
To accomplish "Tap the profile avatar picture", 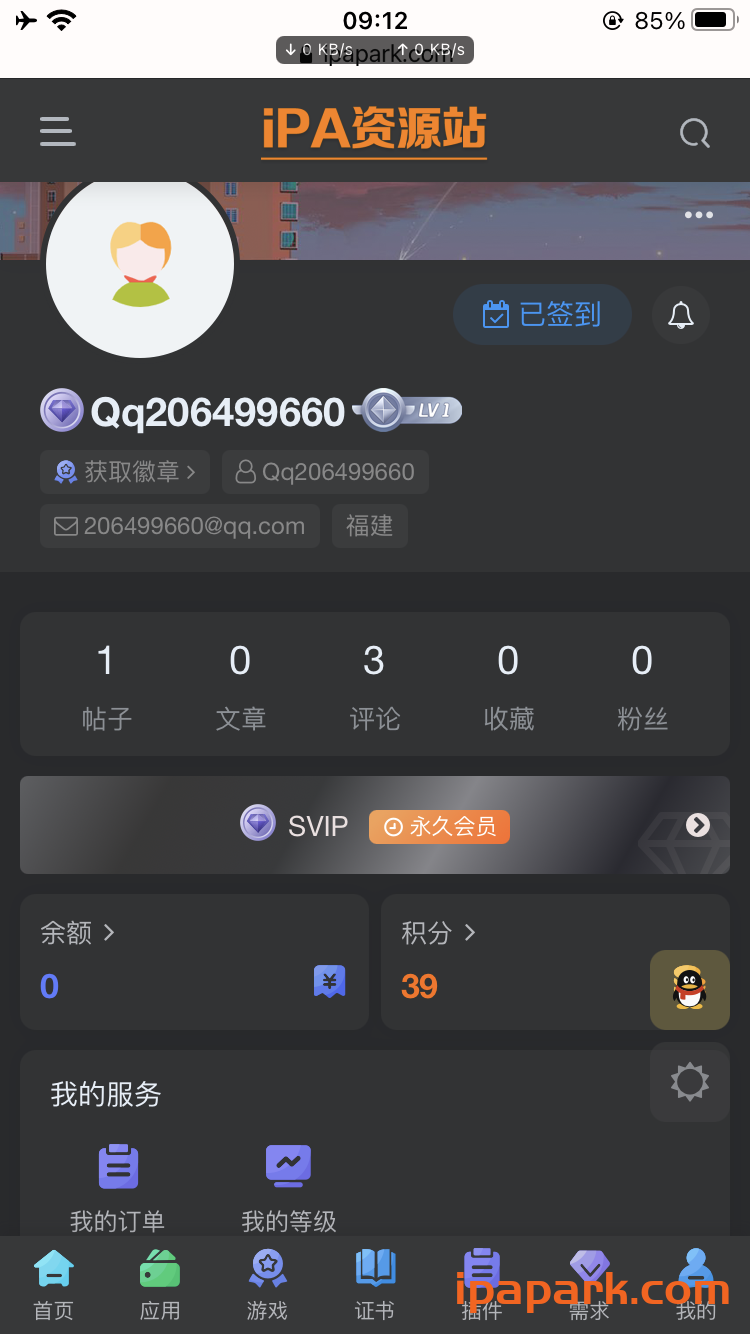I will coord(140,263).
